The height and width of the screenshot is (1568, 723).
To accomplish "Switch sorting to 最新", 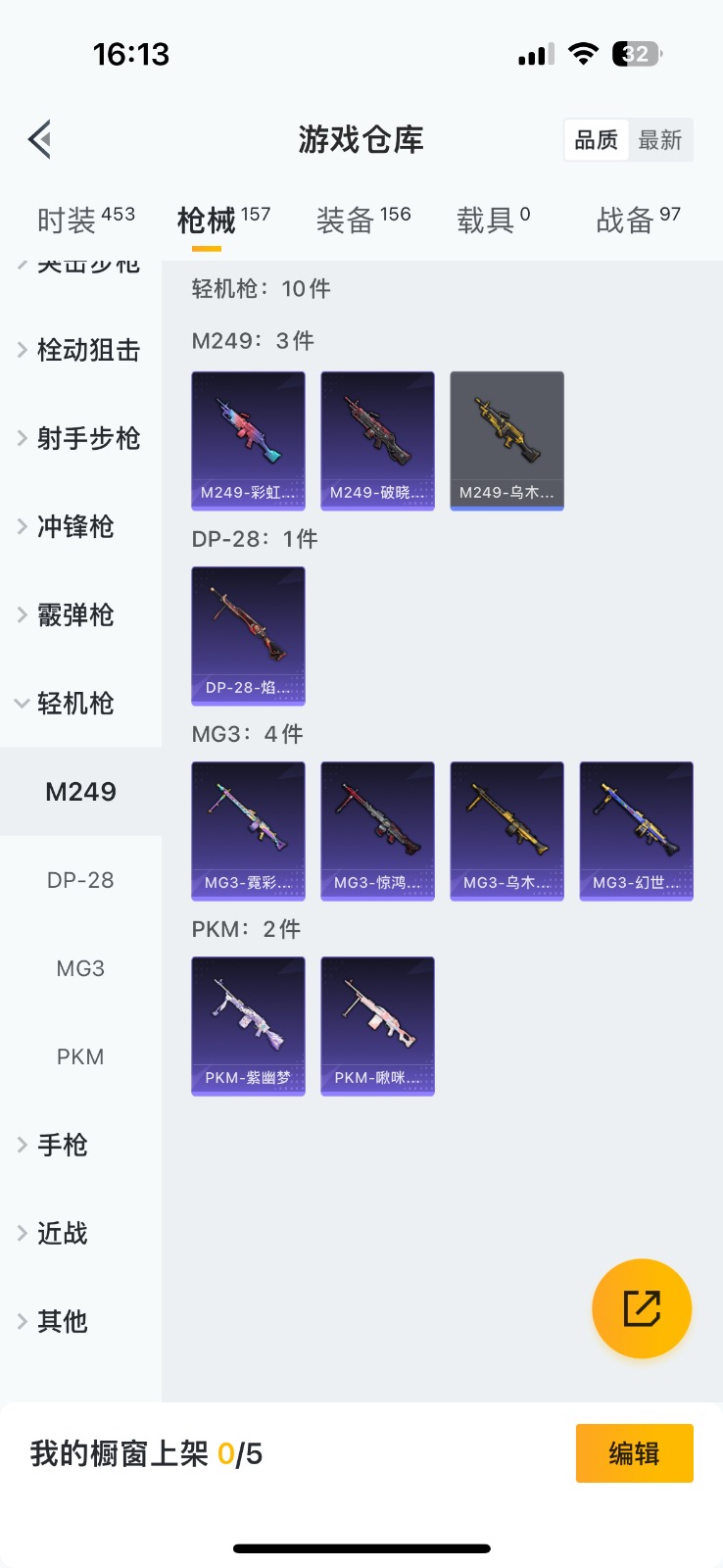I will (x=659, y=140).
